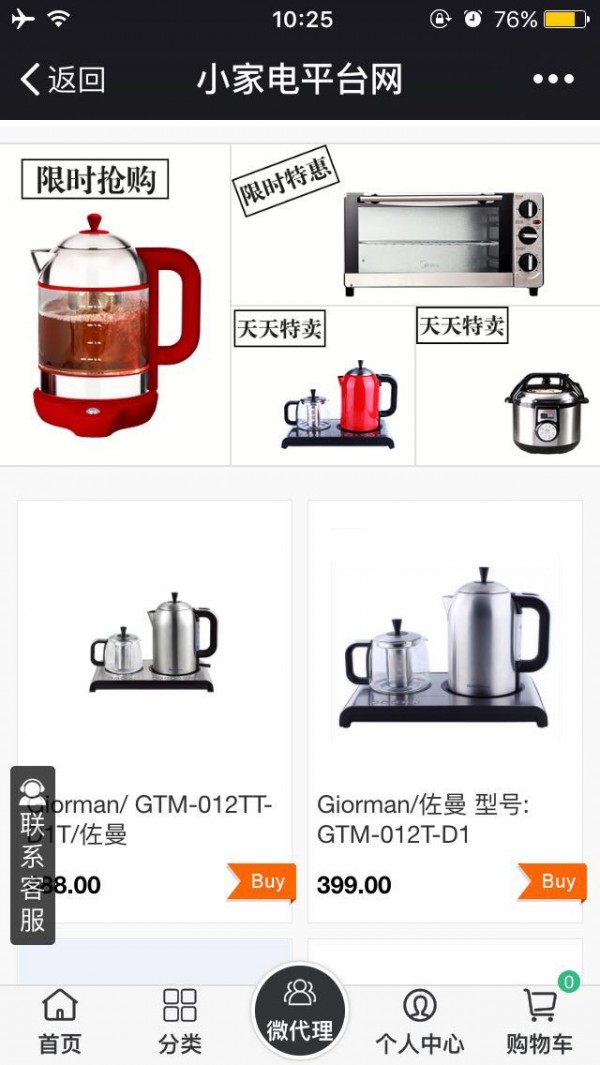
Task: Open the 限时抢购 red kettle banner
Action: pyautogui.click(x=115, y=305)
